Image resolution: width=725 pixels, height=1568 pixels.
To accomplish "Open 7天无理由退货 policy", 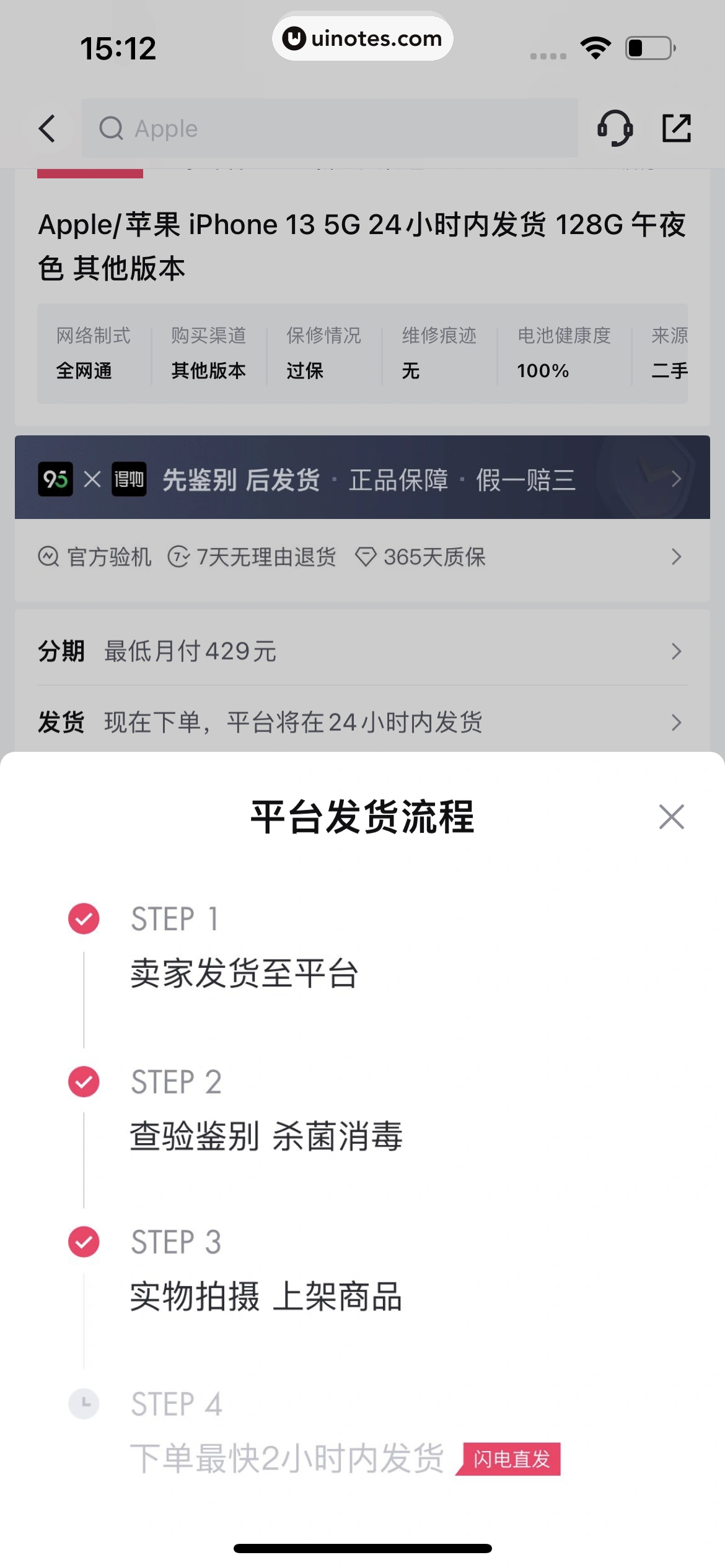I will pos(266,557).
